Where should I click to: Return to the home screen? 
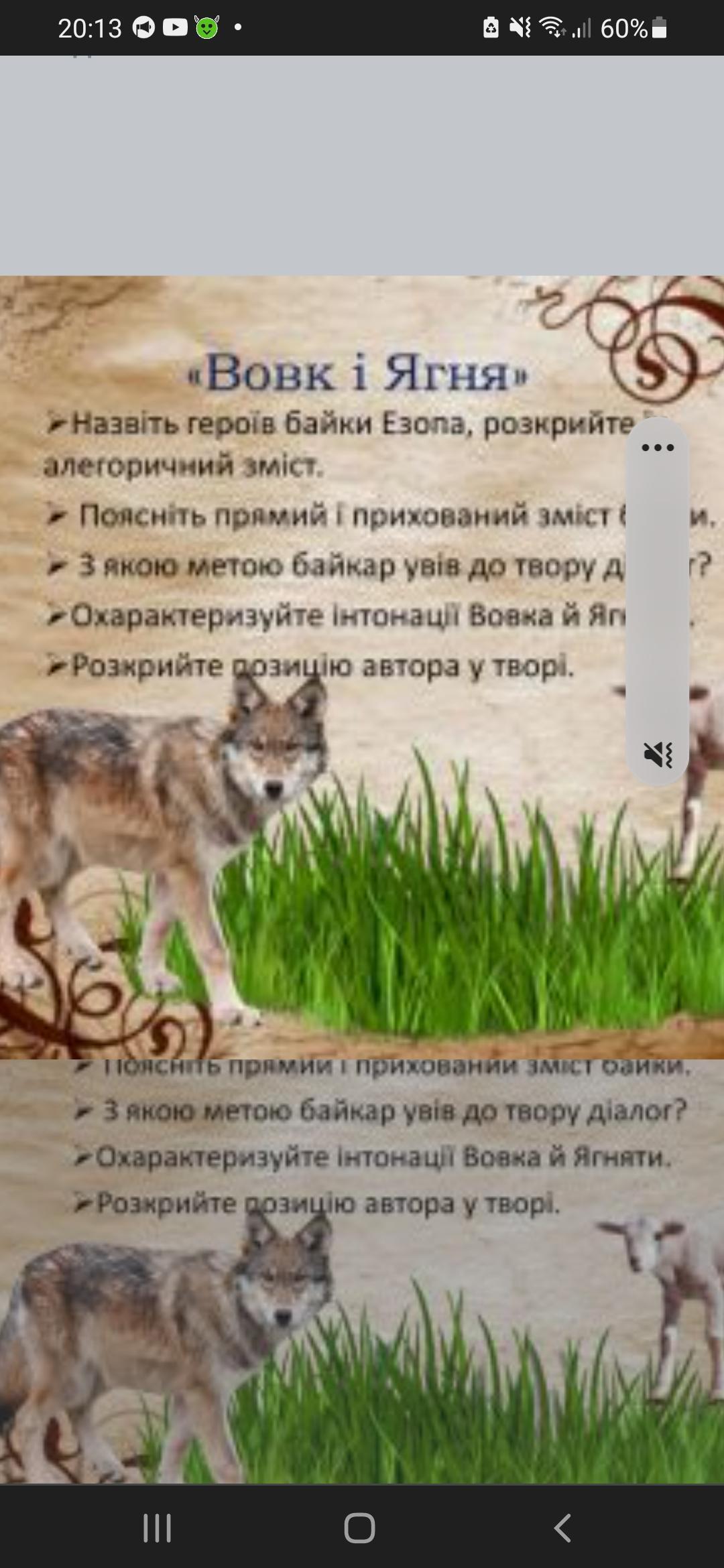(x=359, y=1528)
